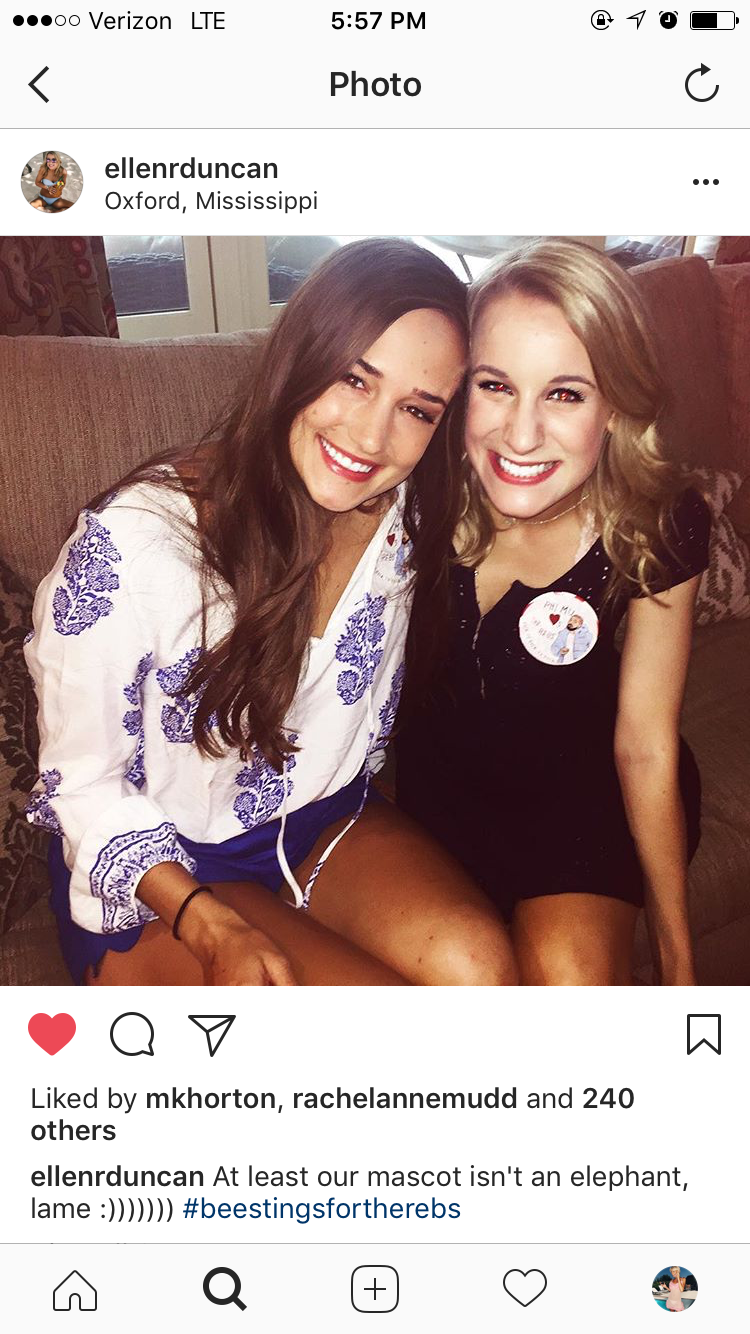Open the ellenrduncan username in the post header
The height and width of the screenshot is (1334, 750).
191,168
